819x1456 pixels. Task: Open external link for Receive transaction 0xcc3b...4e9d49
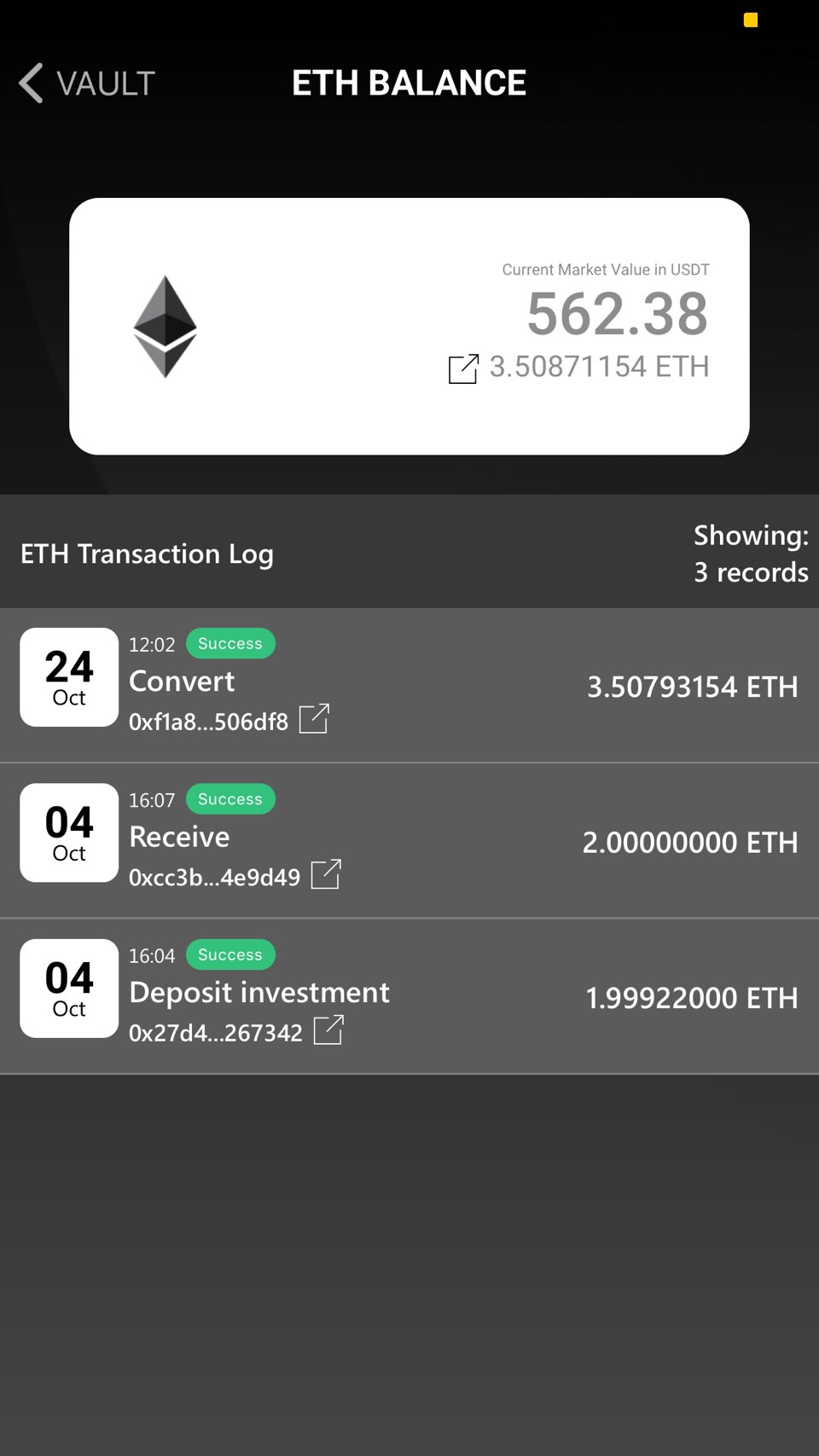326,874
